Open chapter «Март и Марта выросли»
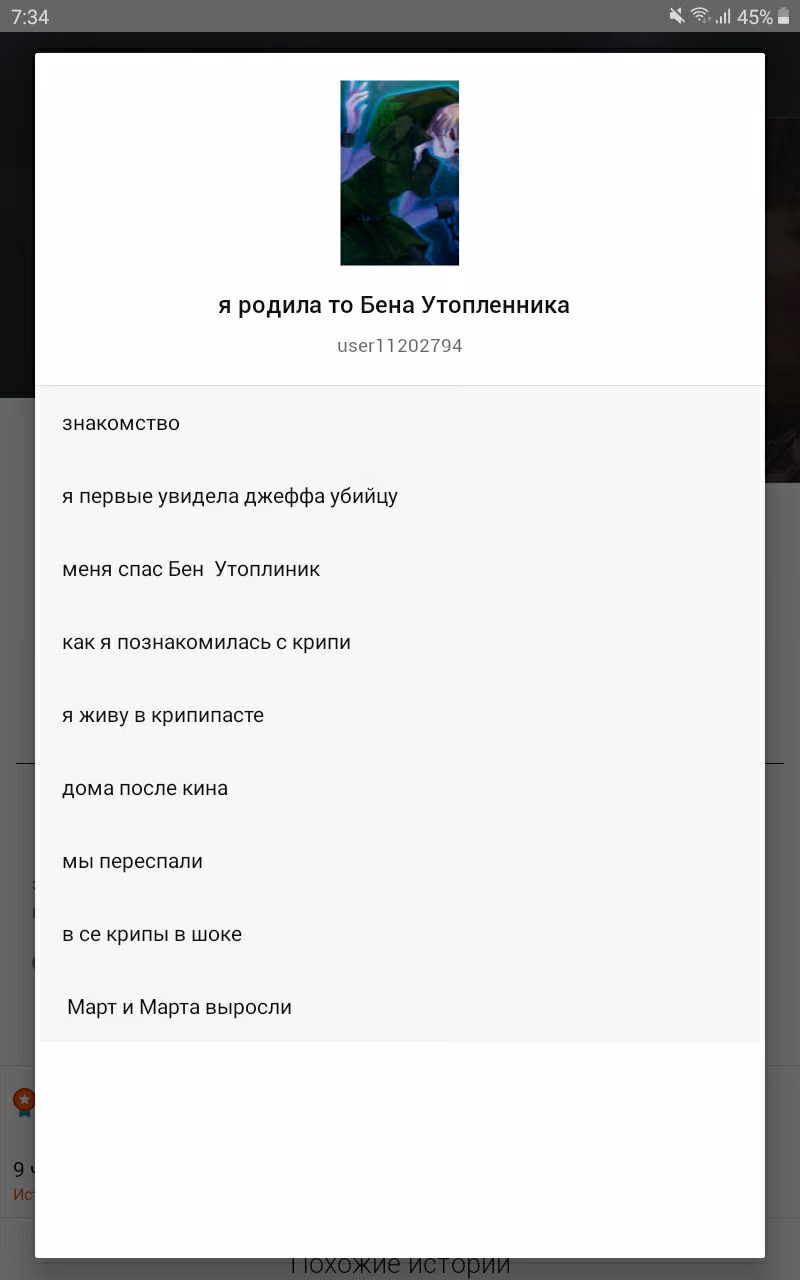800x1280 pixels. [x=400, y=1007]
